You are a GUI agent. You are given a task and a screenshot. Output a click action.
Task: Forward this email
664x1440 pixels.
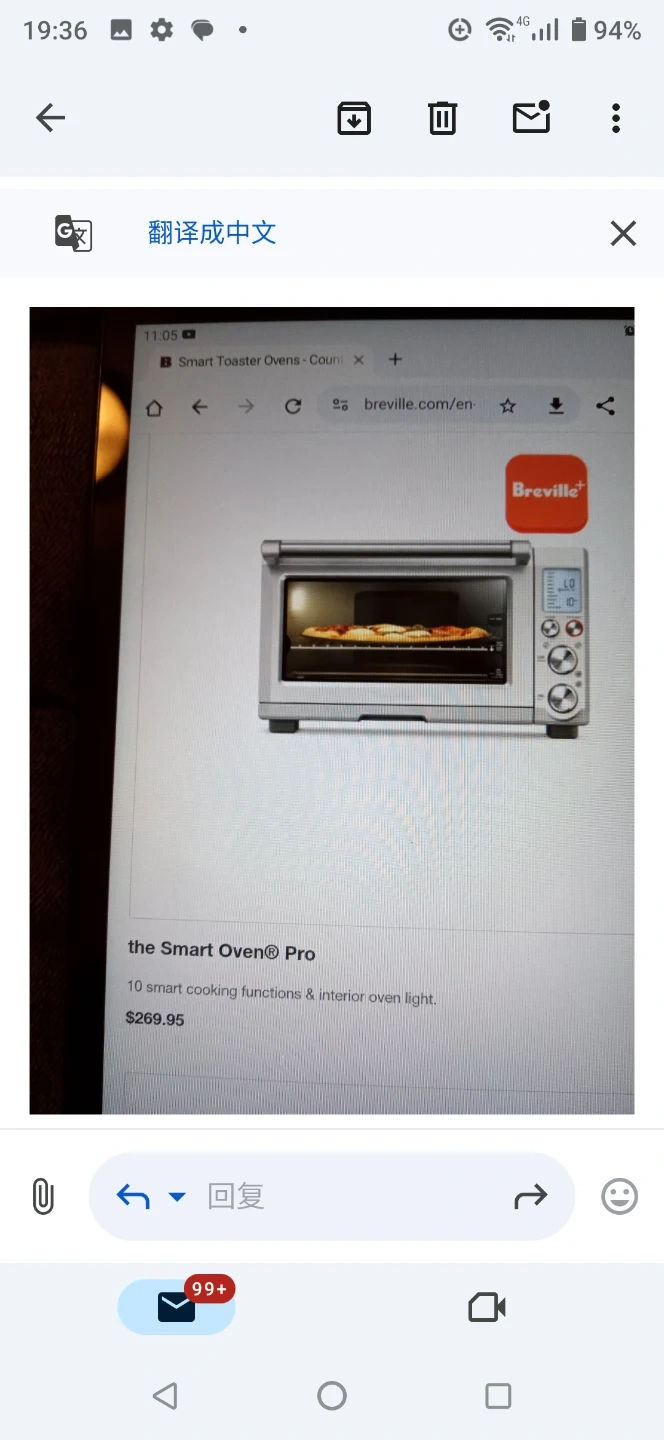click(x=530, y=1196)
